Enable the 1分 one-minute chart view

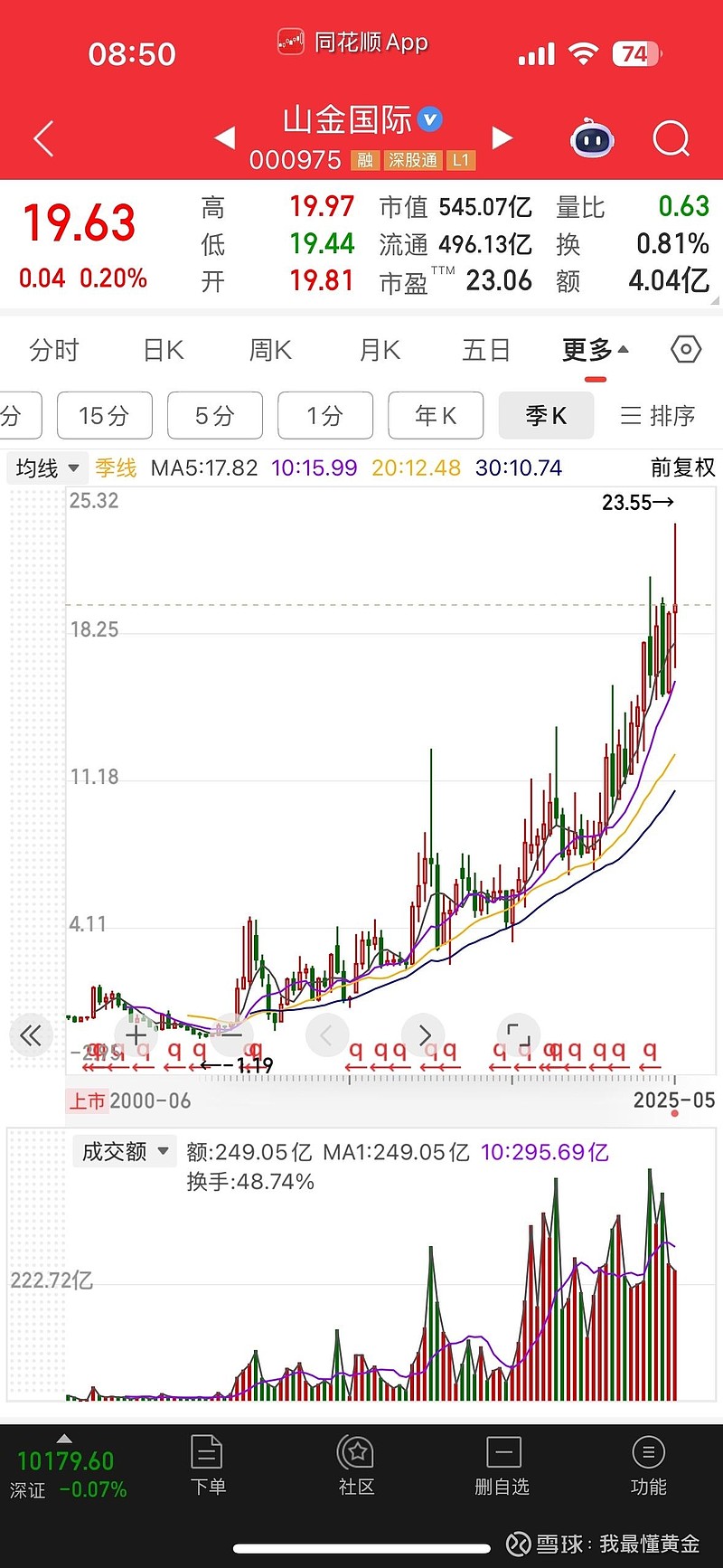click(325, 415)
